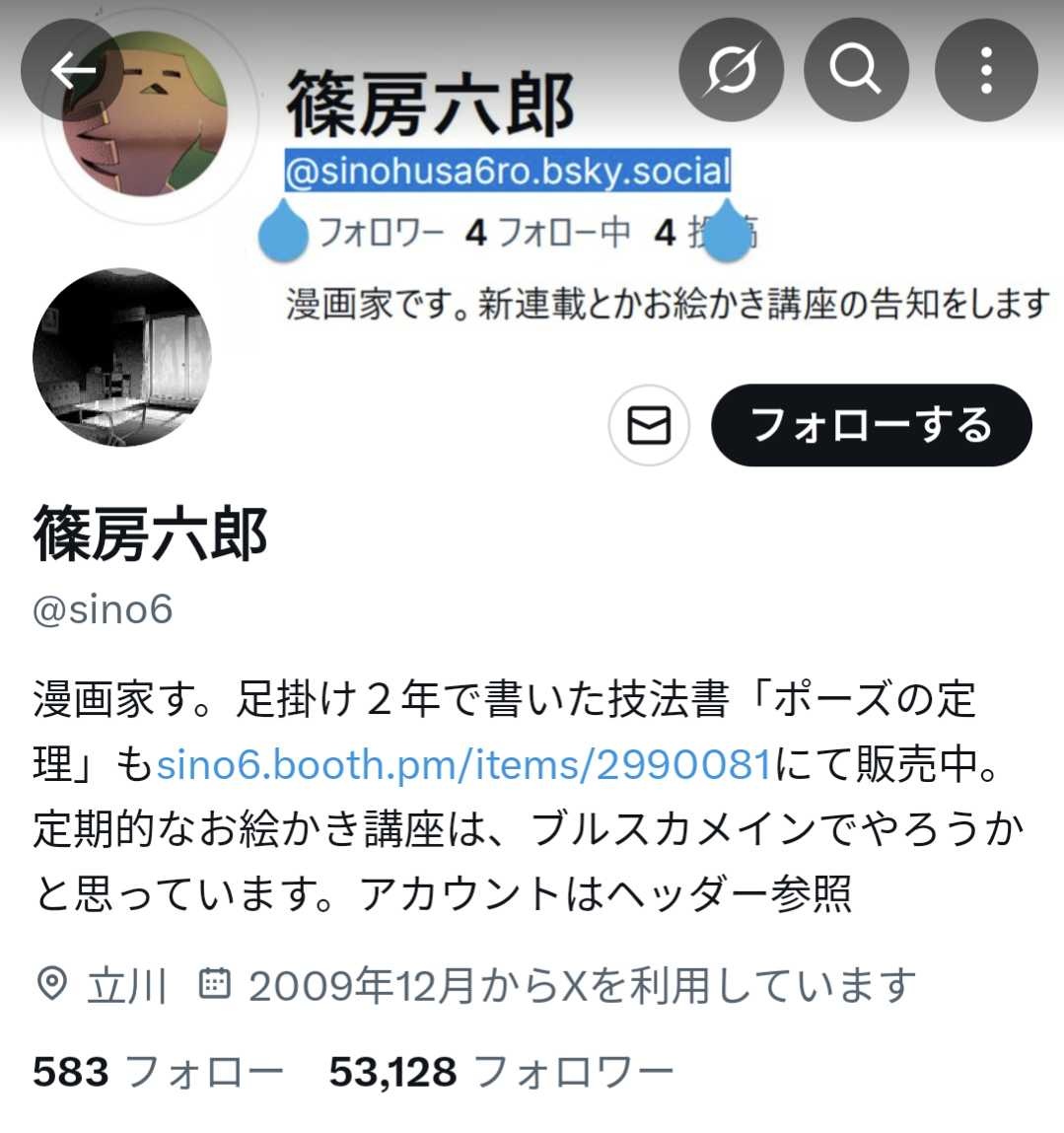Open the three-dot overflow menu
The width and height of the screenshot is (1064, 1133).
coord(985,70)
